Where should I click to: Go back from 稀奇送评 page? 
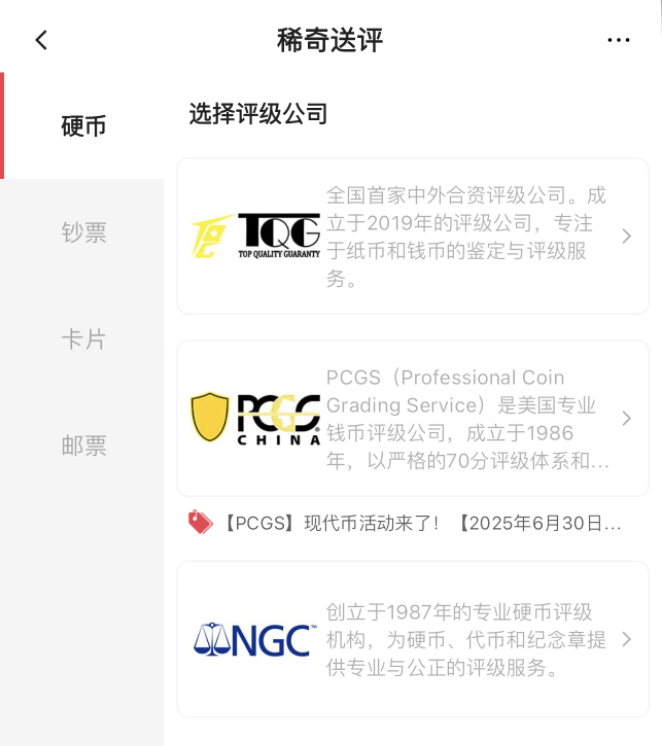(41, 40)
